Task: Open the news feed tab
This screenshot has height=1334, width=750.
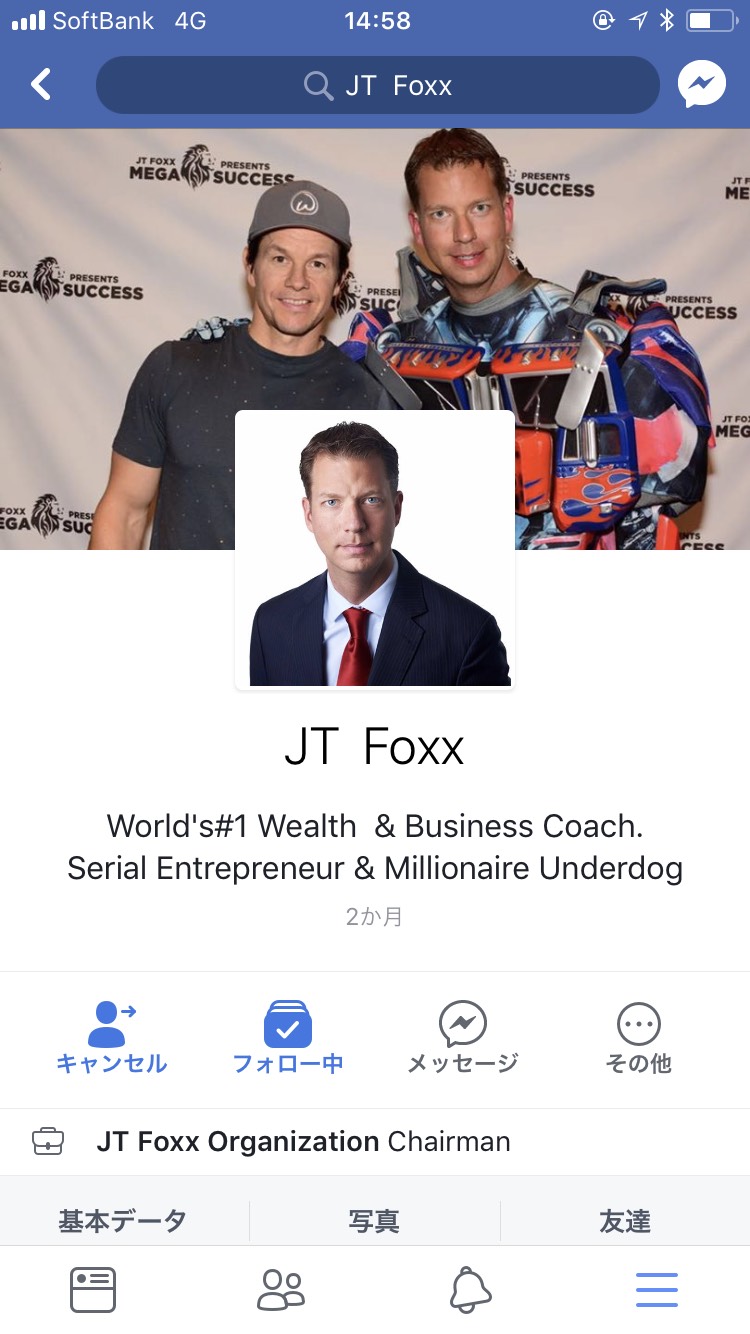Action: tap(93, 1290)
